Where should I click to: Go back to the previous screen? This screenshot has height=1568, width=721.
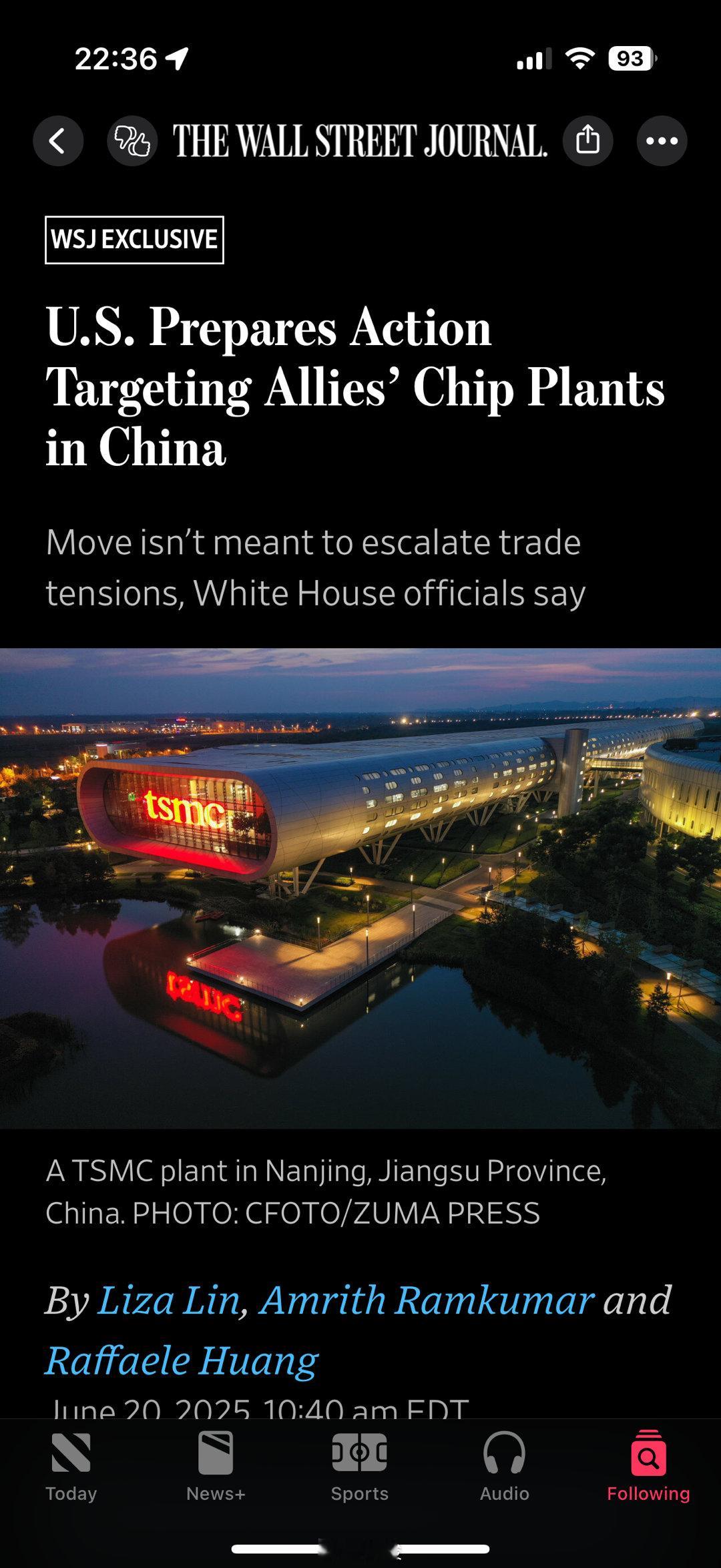pos(58,141)
